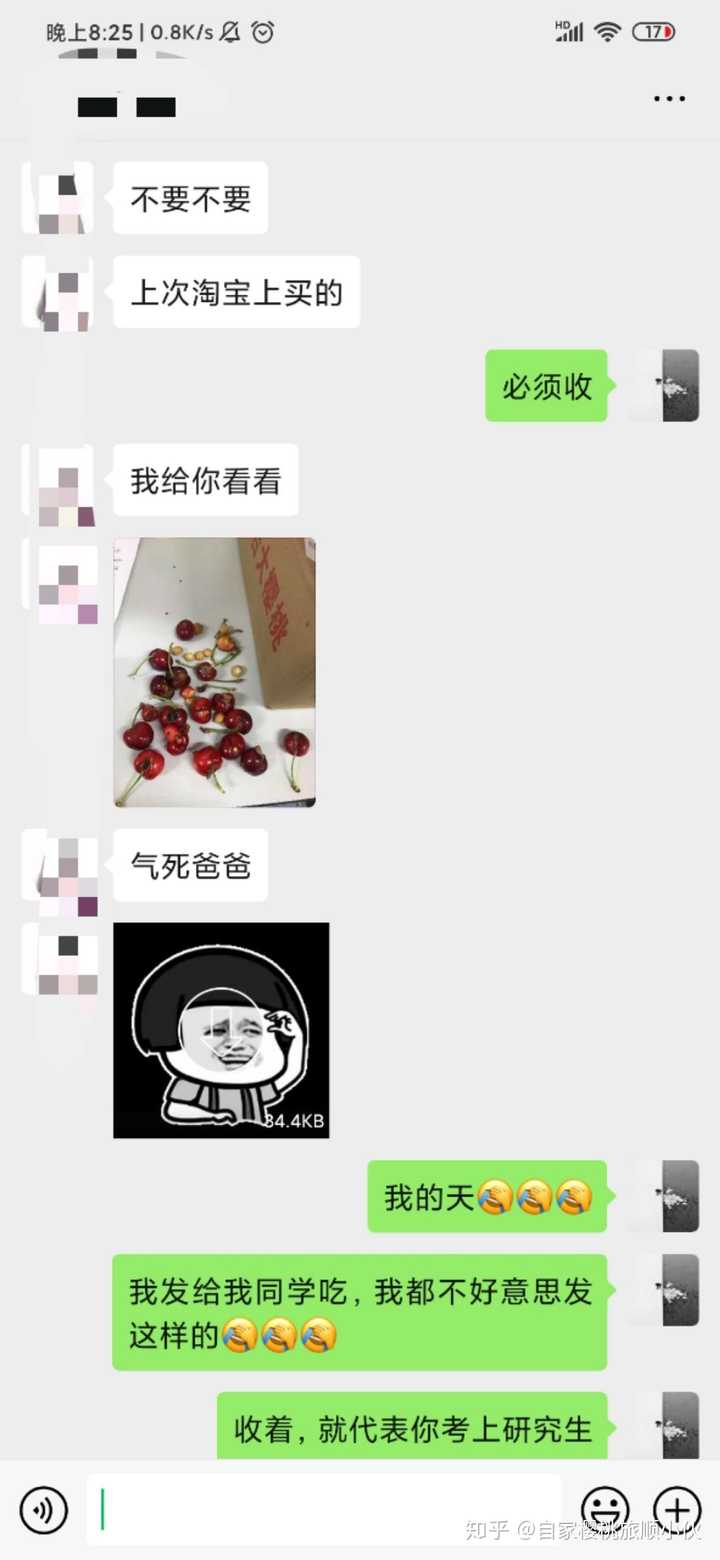Viewport: 720px width, 1560px height.
Task: Download the 34.4KB sticker image
Action: pos(220,1030)
